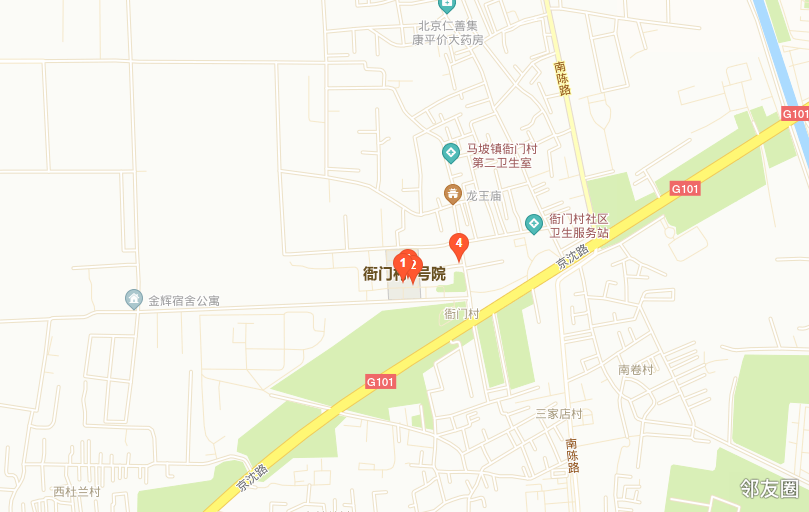This screenshot has width=809, height=512.
Task: Open 衙门村社区卫生服务站 clinic marker
Action: [x=535, y=224]
